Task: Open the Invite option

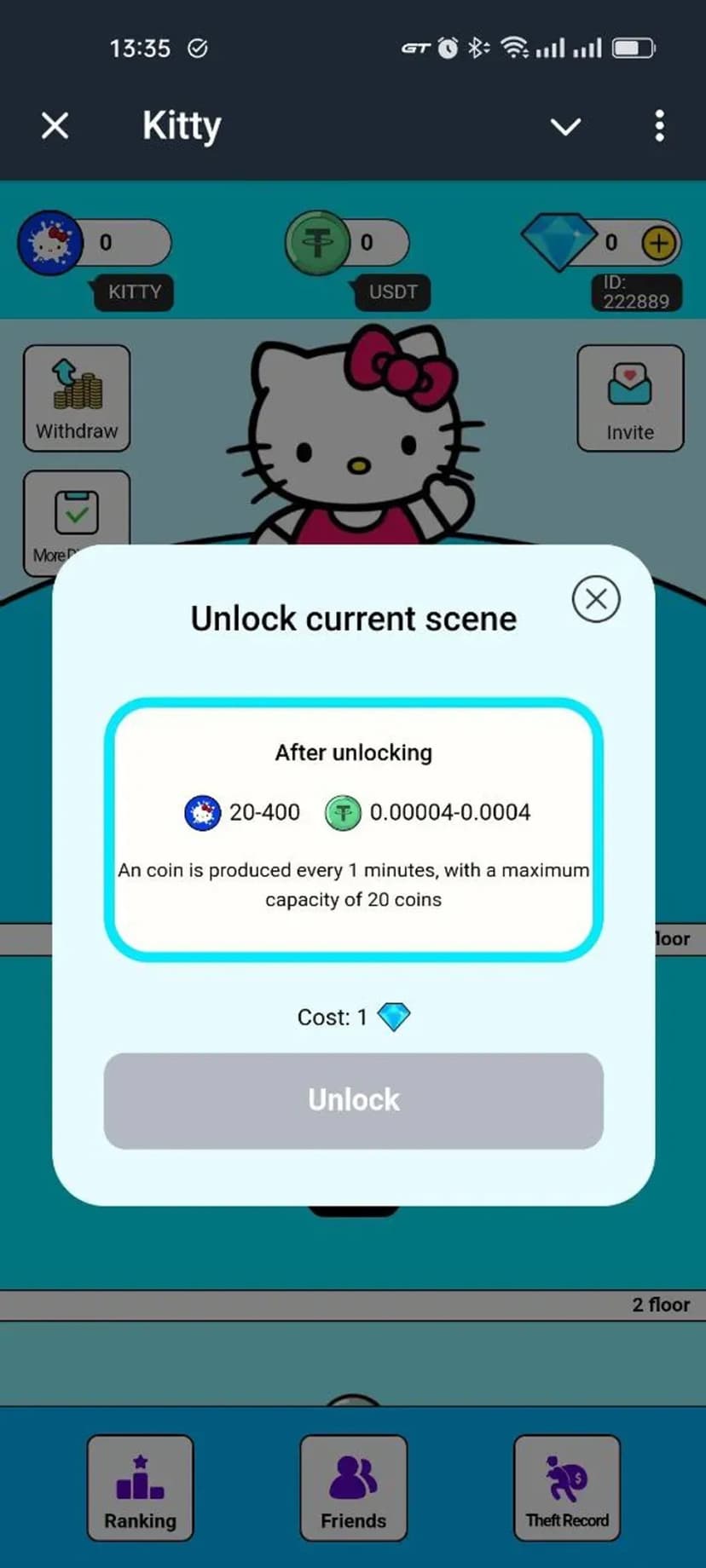Action: pos(630,398)
